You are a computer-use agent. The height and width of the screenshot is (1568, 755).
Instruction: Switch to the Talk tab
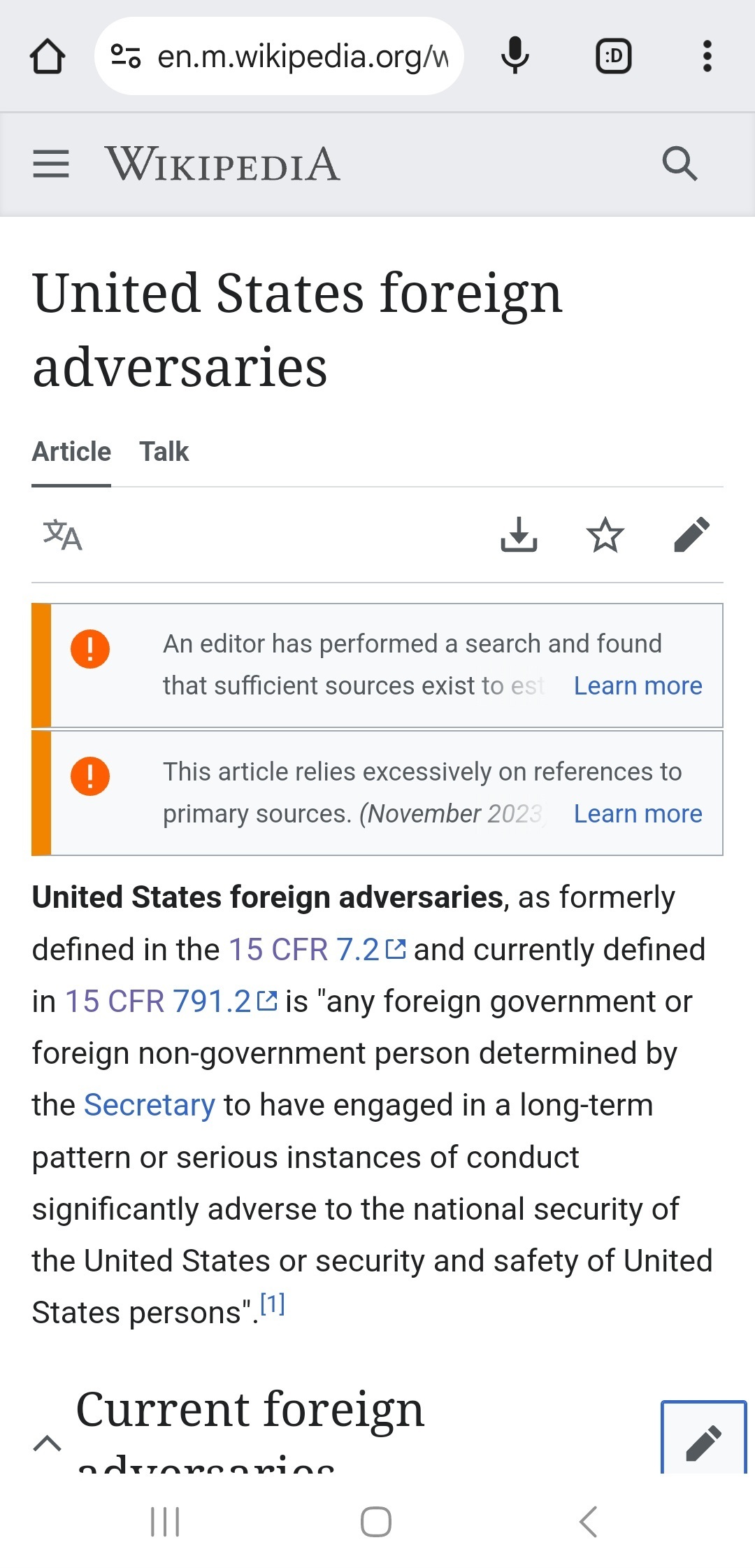tap(164, 452)
